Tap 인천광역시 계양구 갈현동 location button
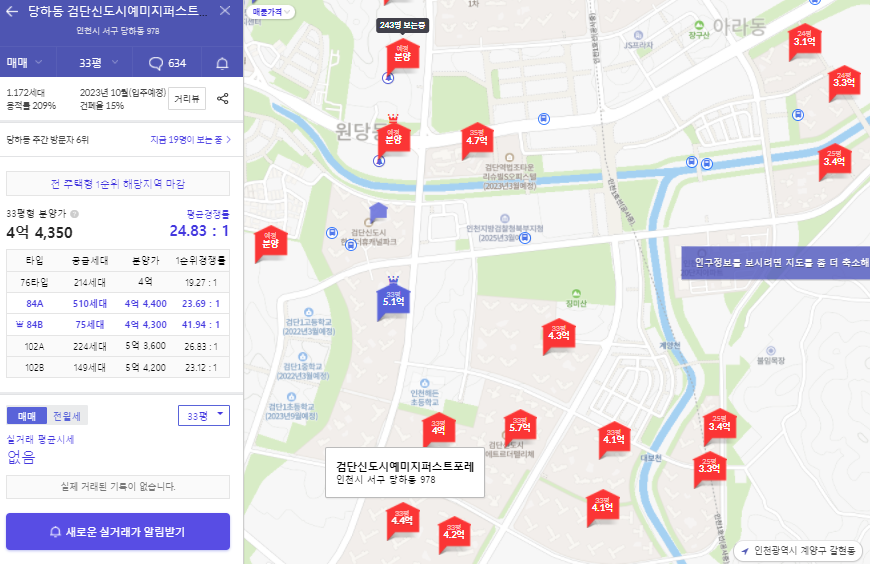 click(x=798, y=551)
